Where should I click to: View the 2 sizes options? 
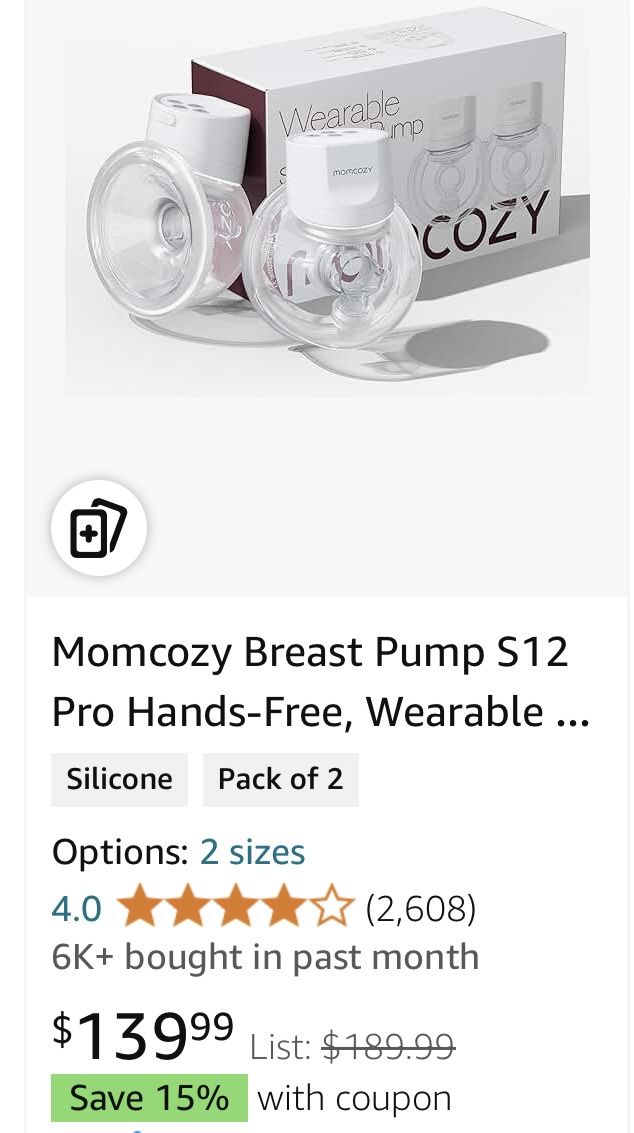[x=252, y=852]
